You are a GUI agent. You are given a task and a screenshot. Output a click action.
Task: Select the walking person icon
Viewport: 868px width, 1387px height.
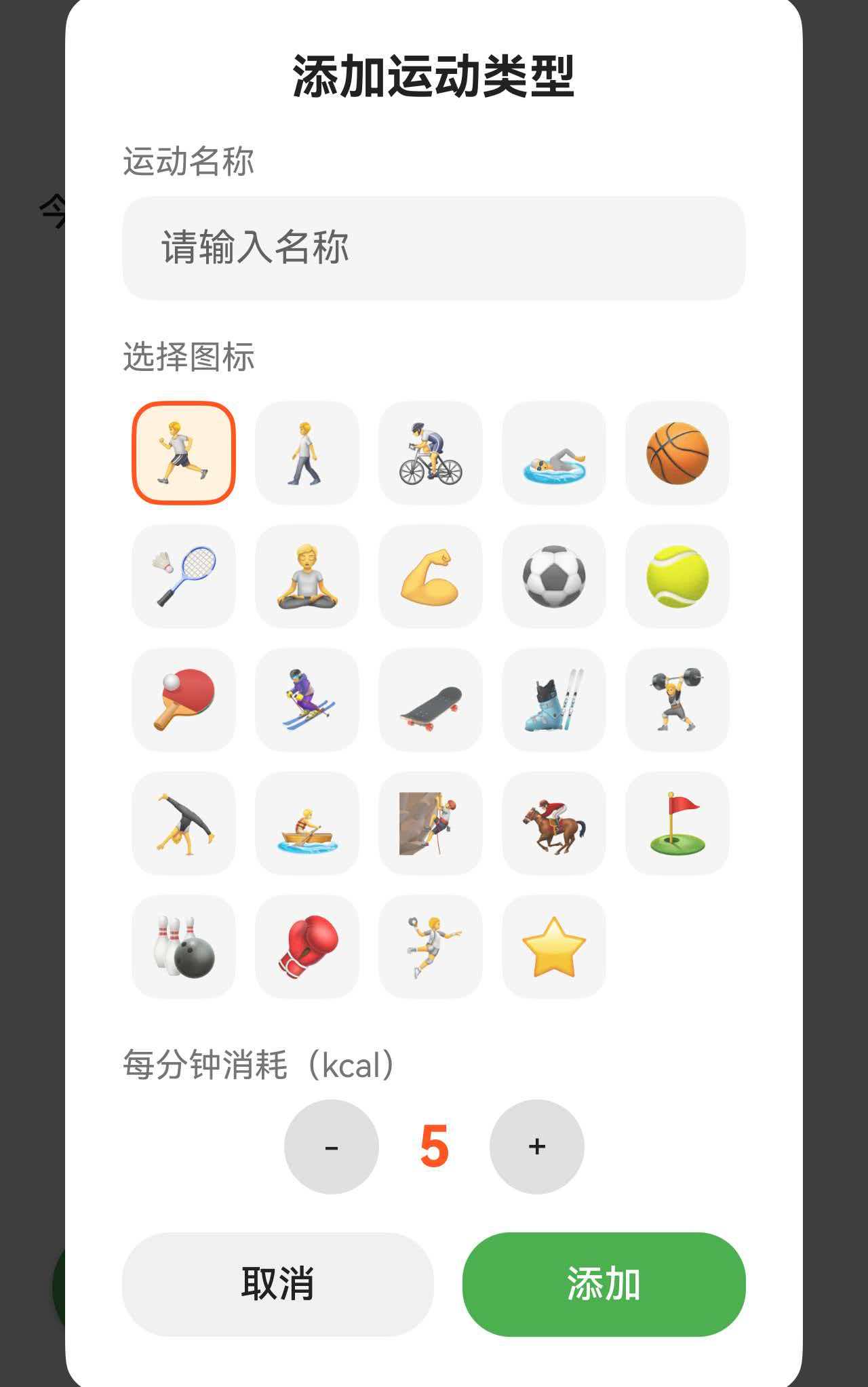(x=307, y=453)
